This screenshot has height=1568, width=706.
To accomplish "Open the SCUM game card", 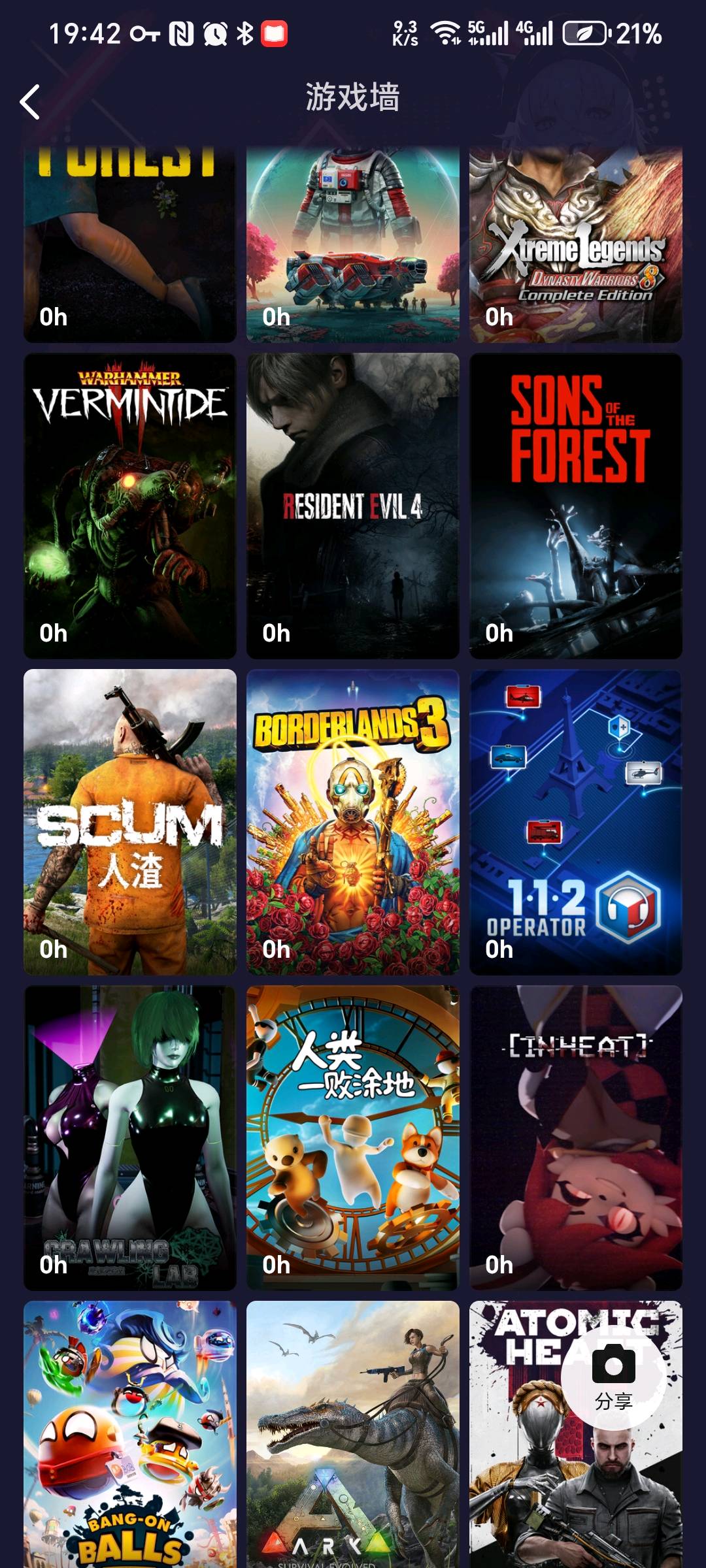I will click(130, 823).
